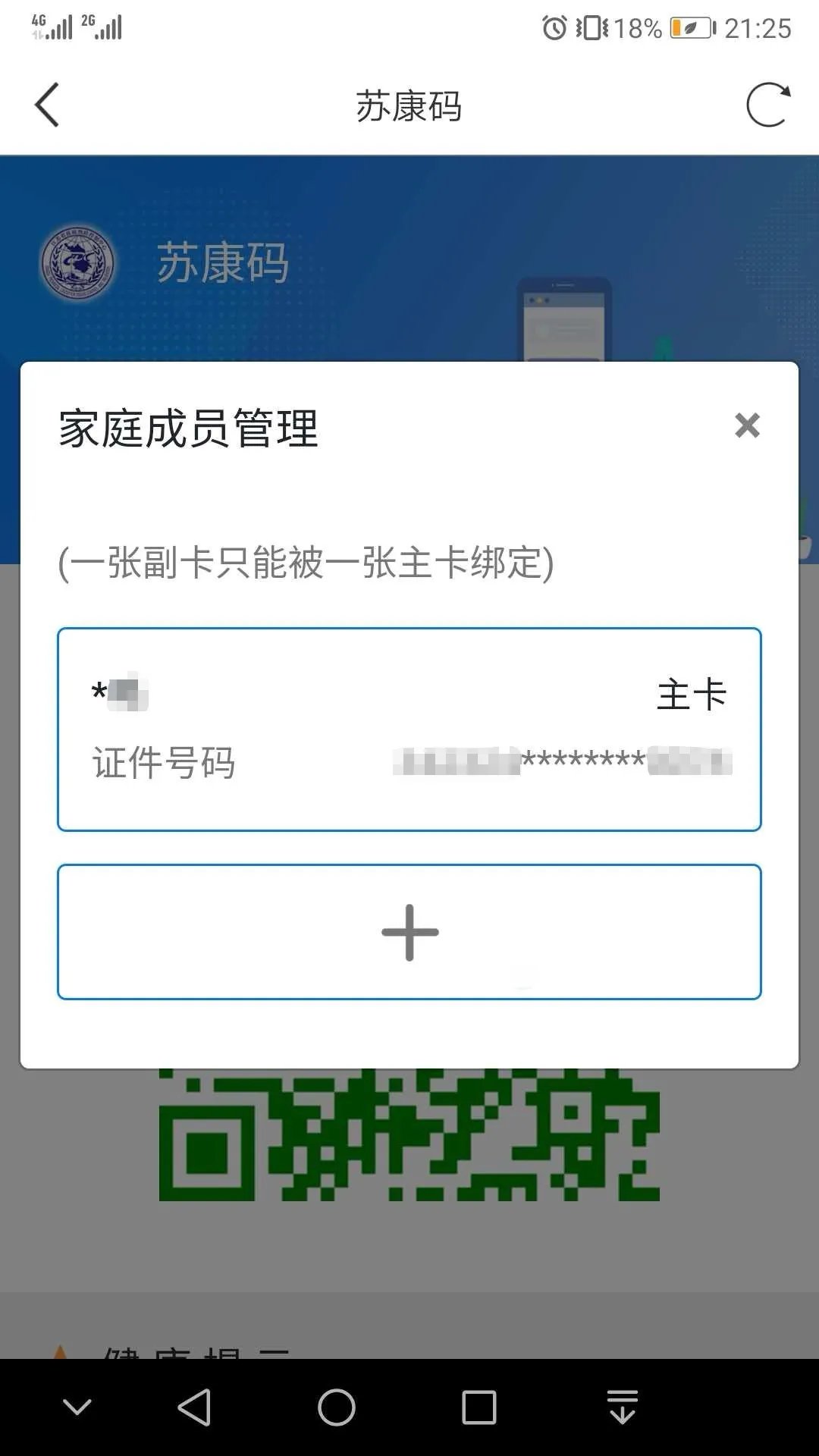Refresh the 苏康码 page
The height and width of the screenshot is (1456, 819).
(768, 105)
